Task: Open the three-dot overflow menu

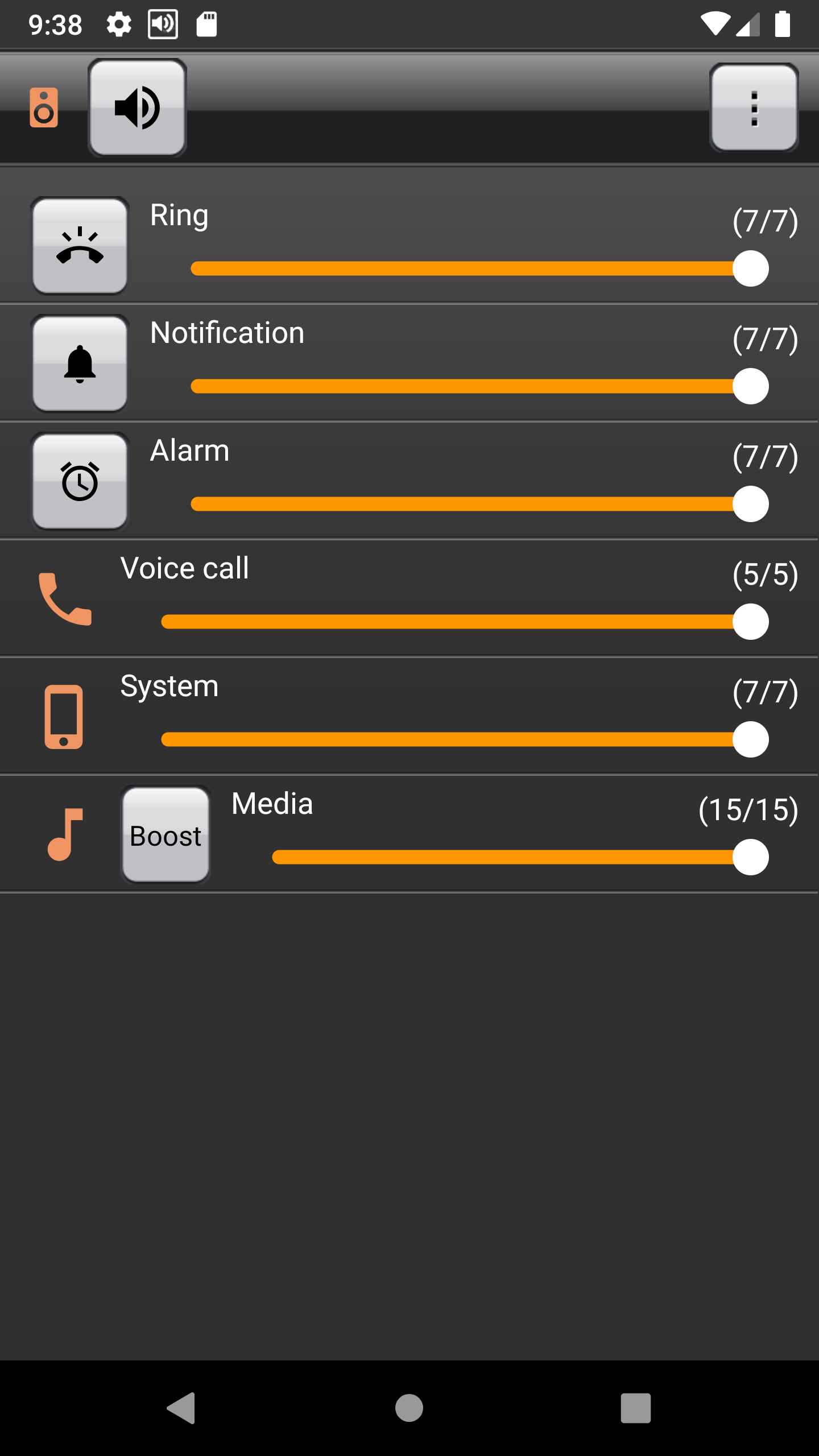Action: coord(754,107)
